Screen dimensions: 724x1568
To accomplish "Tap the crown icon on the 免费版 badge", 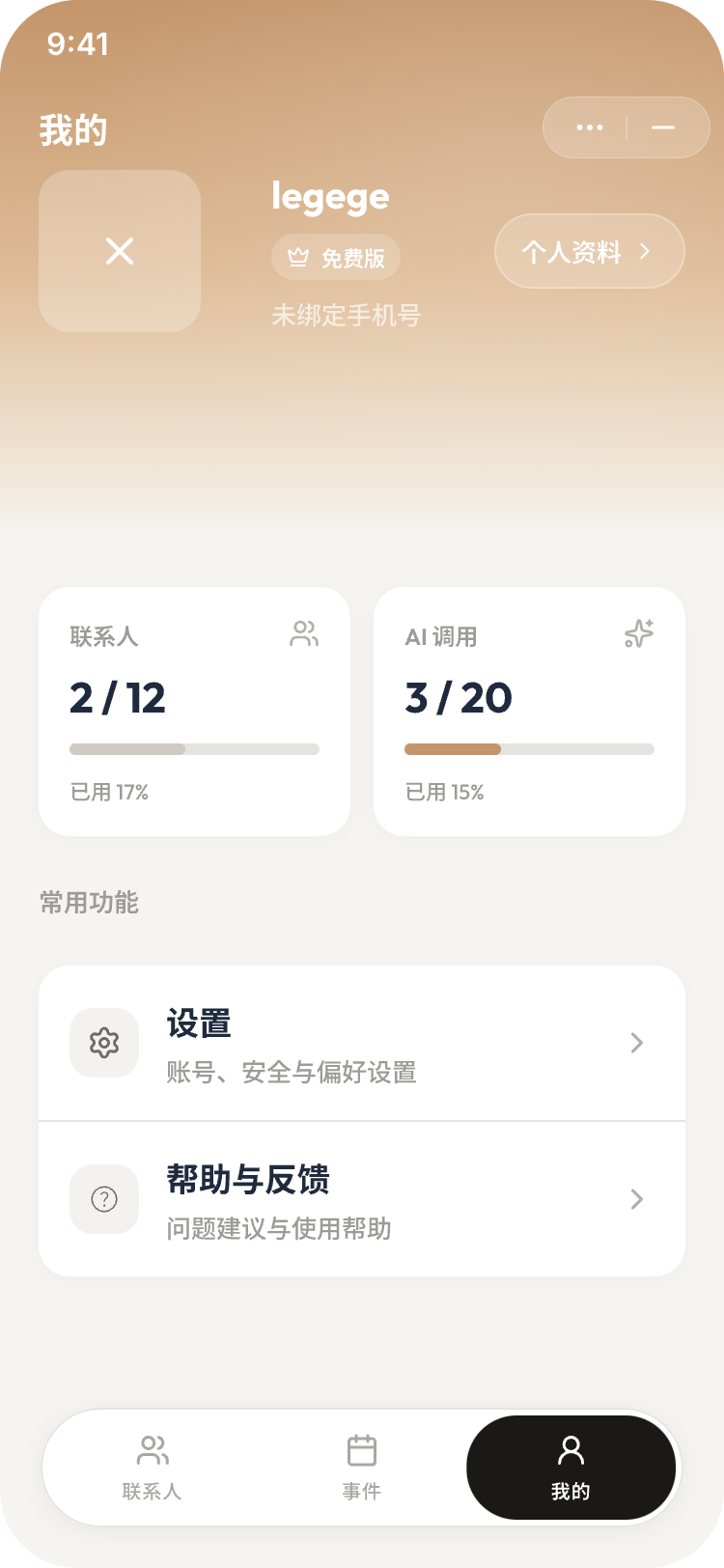I will click(298, 257).
